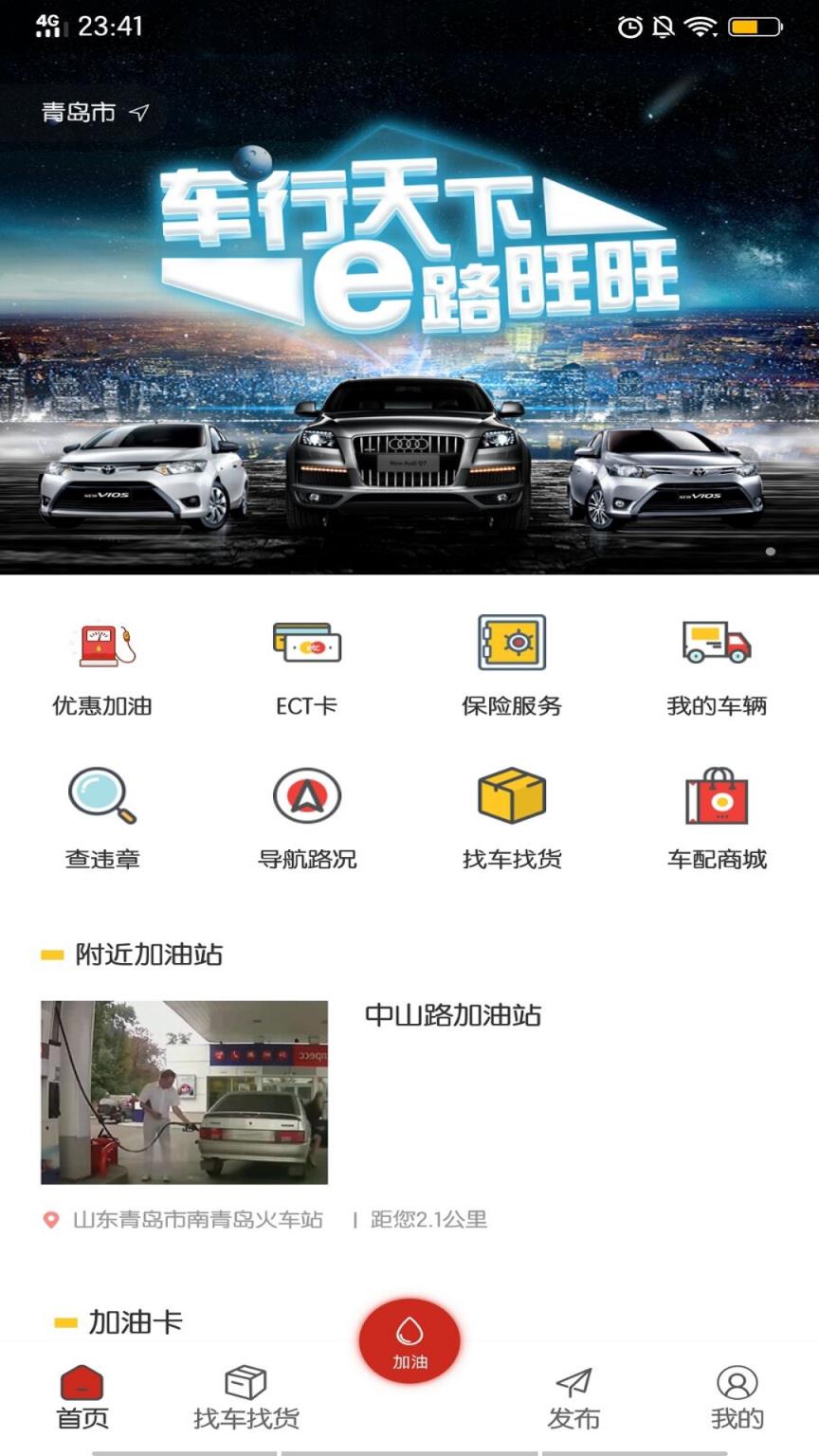Open the 加油卡 section header
This screenshot has height=1456, width=819.
click(x=134, y=1319)
